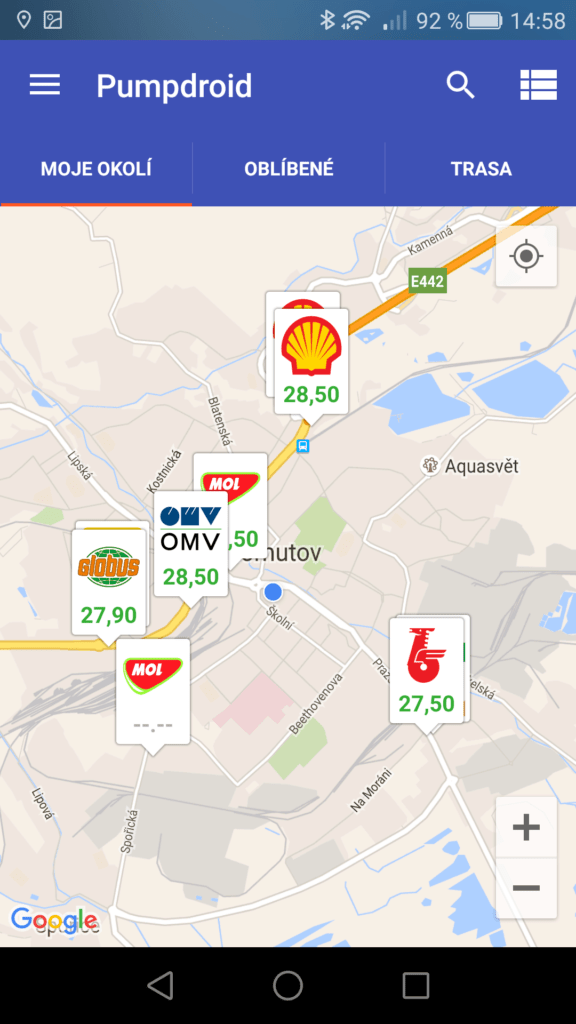Open the Trasa tab

pyautogui.click(x=481, y=169)
